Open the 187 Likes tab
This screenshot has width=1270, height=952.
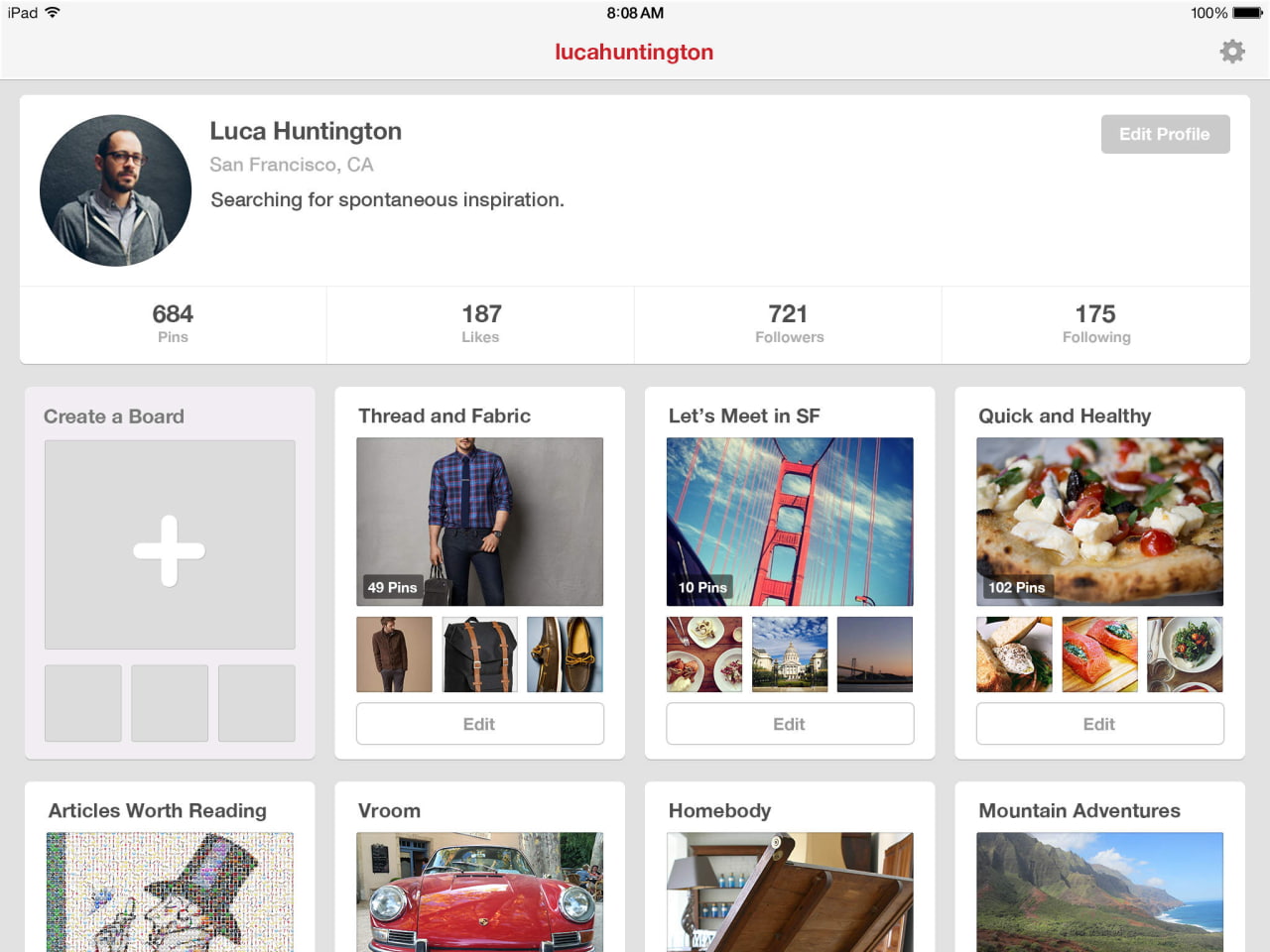click(480, 324)
